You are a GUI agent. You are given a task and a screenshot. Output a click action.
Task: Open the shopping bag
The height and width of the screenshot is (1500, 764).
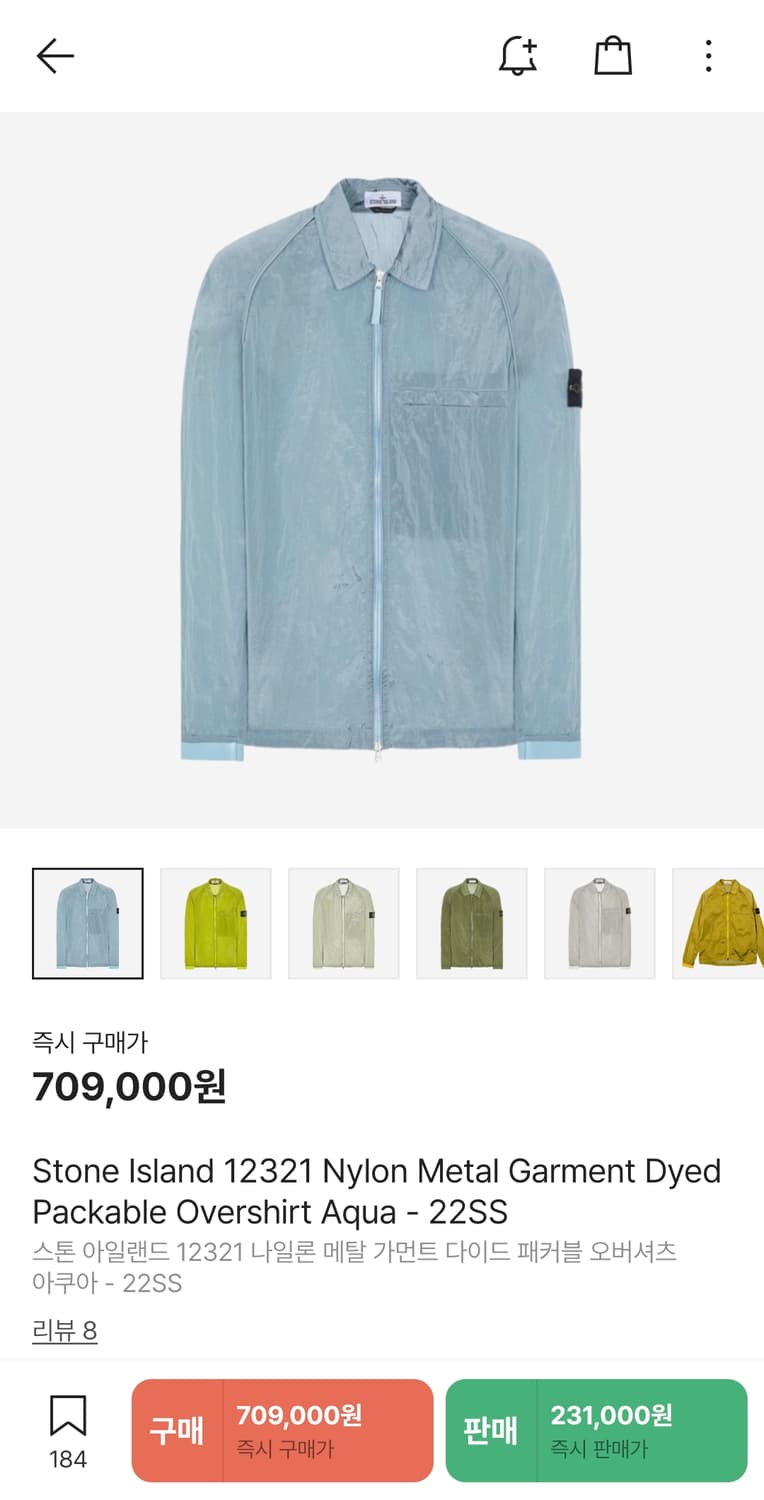[613, 56]
